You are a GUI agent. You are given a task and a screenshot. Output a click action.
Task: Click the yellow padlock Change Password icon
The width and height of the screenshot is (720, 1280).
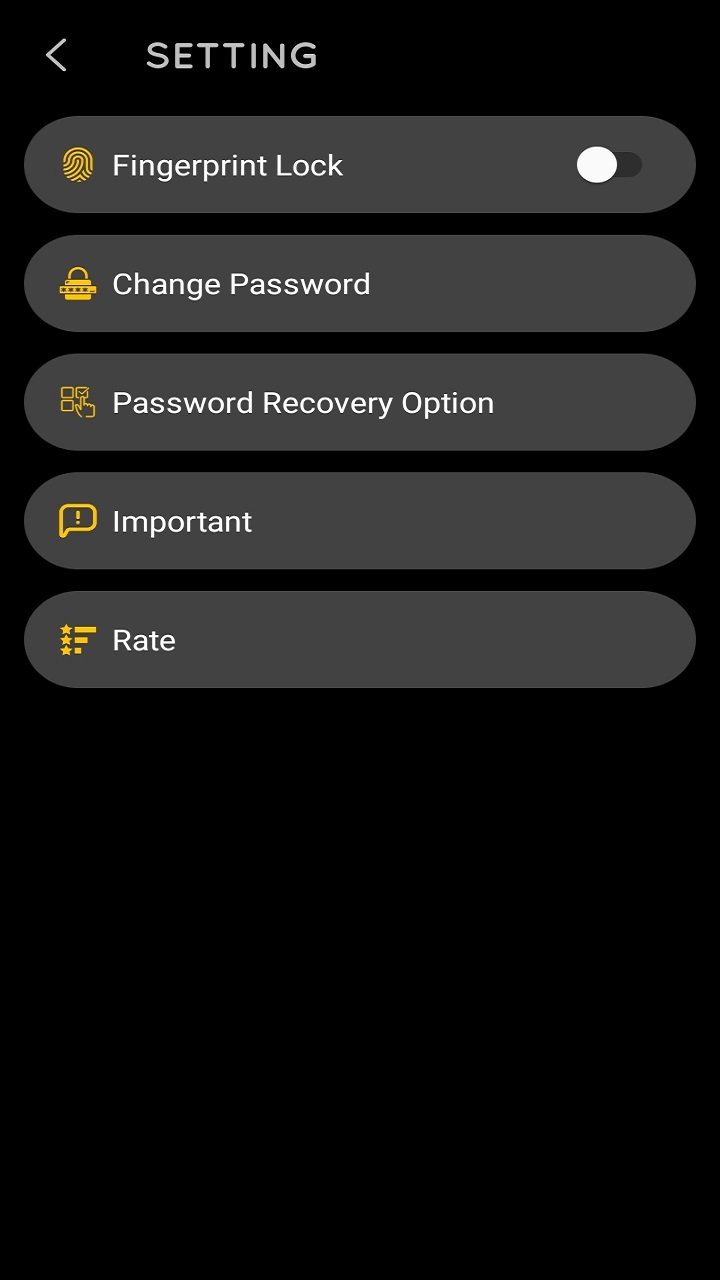pos(77,283)
